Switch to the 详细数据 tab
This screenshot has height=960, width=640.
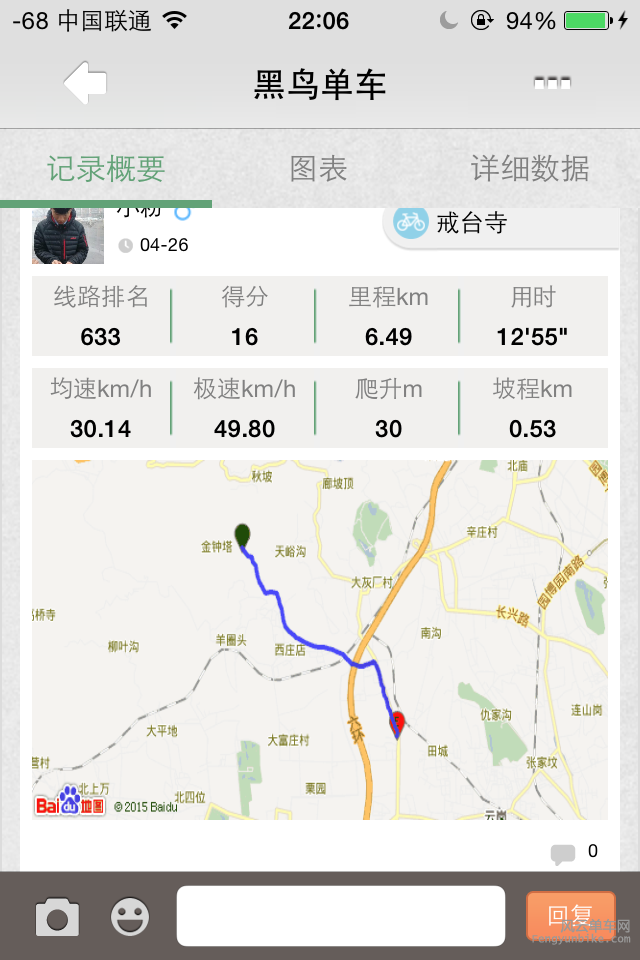pyautogui.click(x=530, y=169)
